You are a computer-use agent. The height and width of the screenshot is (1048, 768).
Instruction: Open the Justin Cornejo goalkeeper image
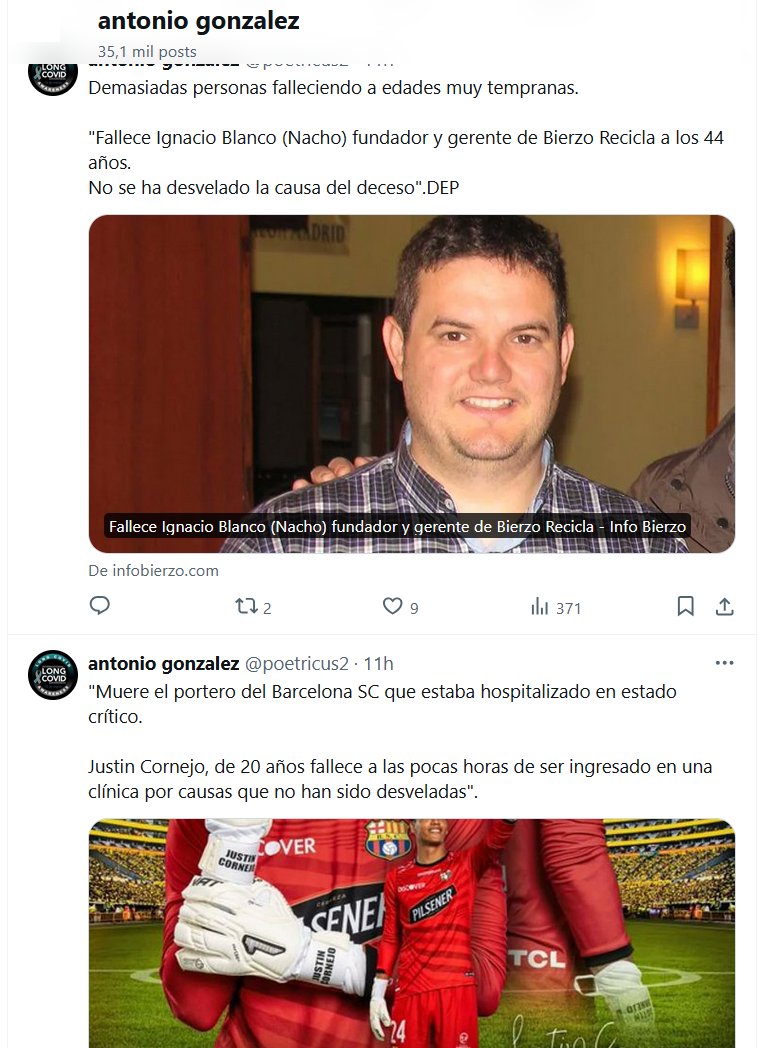[x=411, y=930]
